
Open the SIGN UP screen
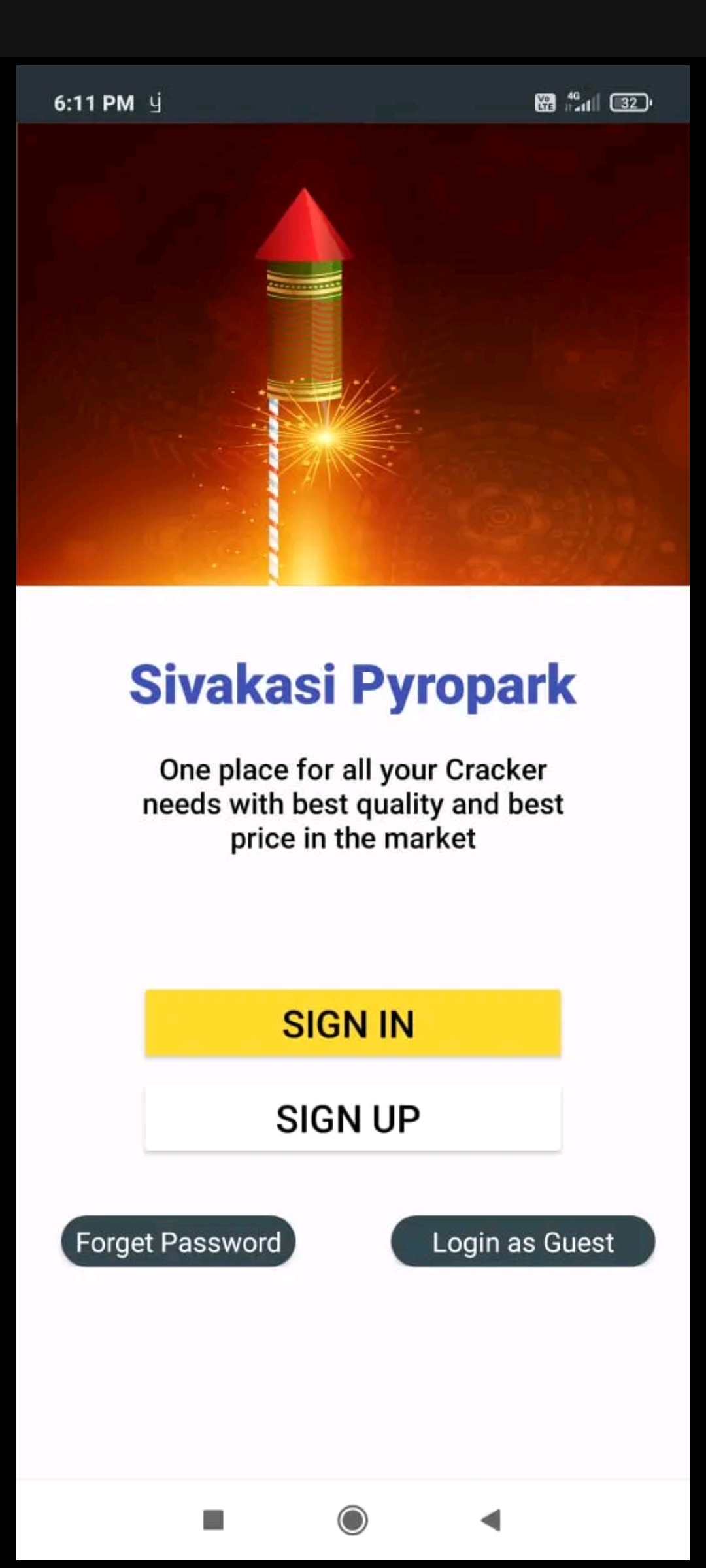(x=352, y=1118)
